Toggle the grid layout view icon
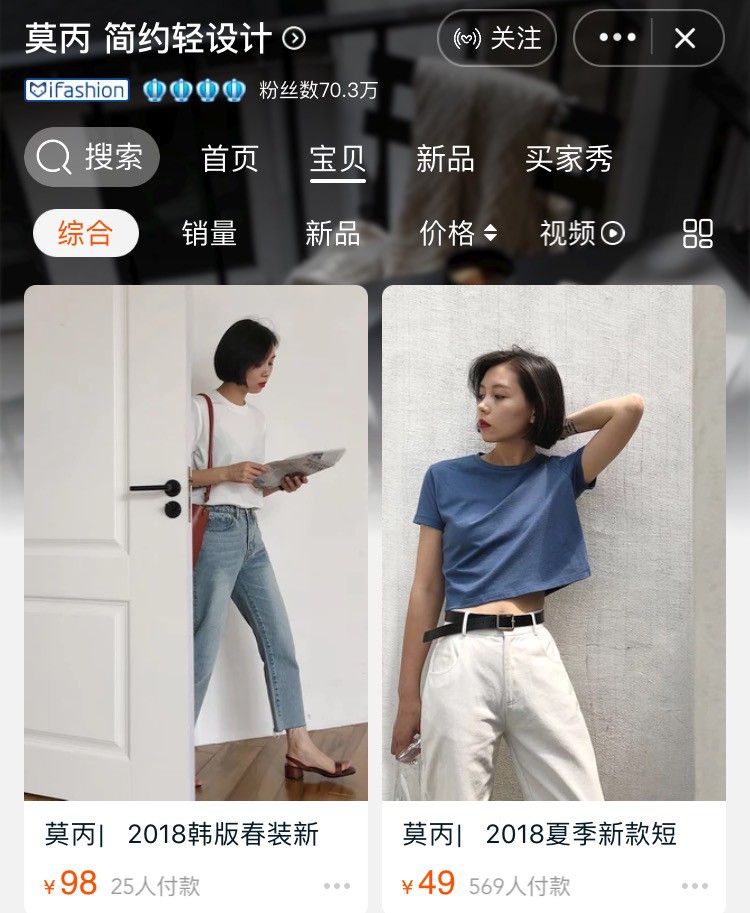750x913 pixels. [698, 233]
